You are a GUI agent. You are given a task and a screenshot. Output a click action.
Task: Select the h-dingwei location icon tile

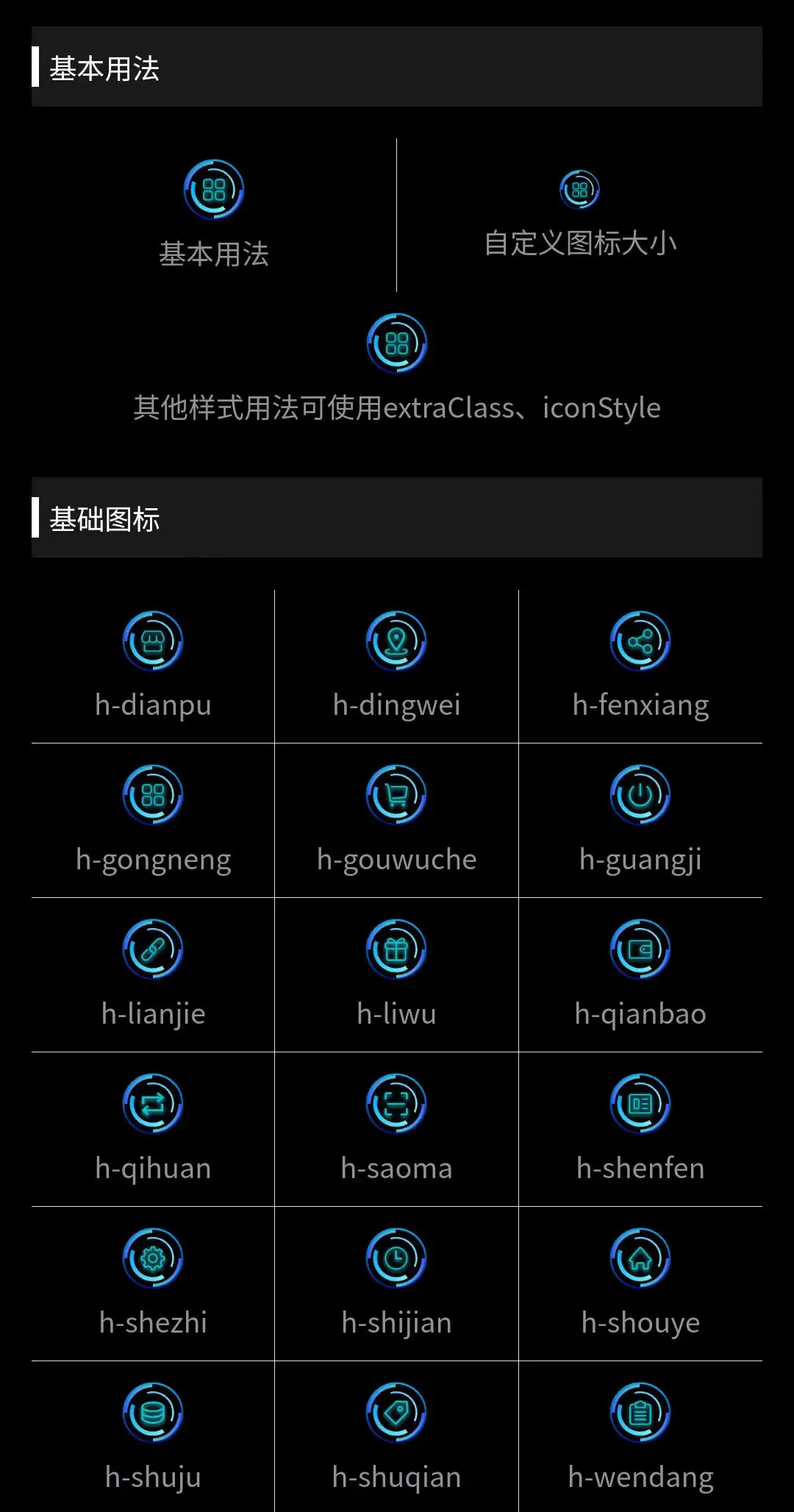pos(396,666)
